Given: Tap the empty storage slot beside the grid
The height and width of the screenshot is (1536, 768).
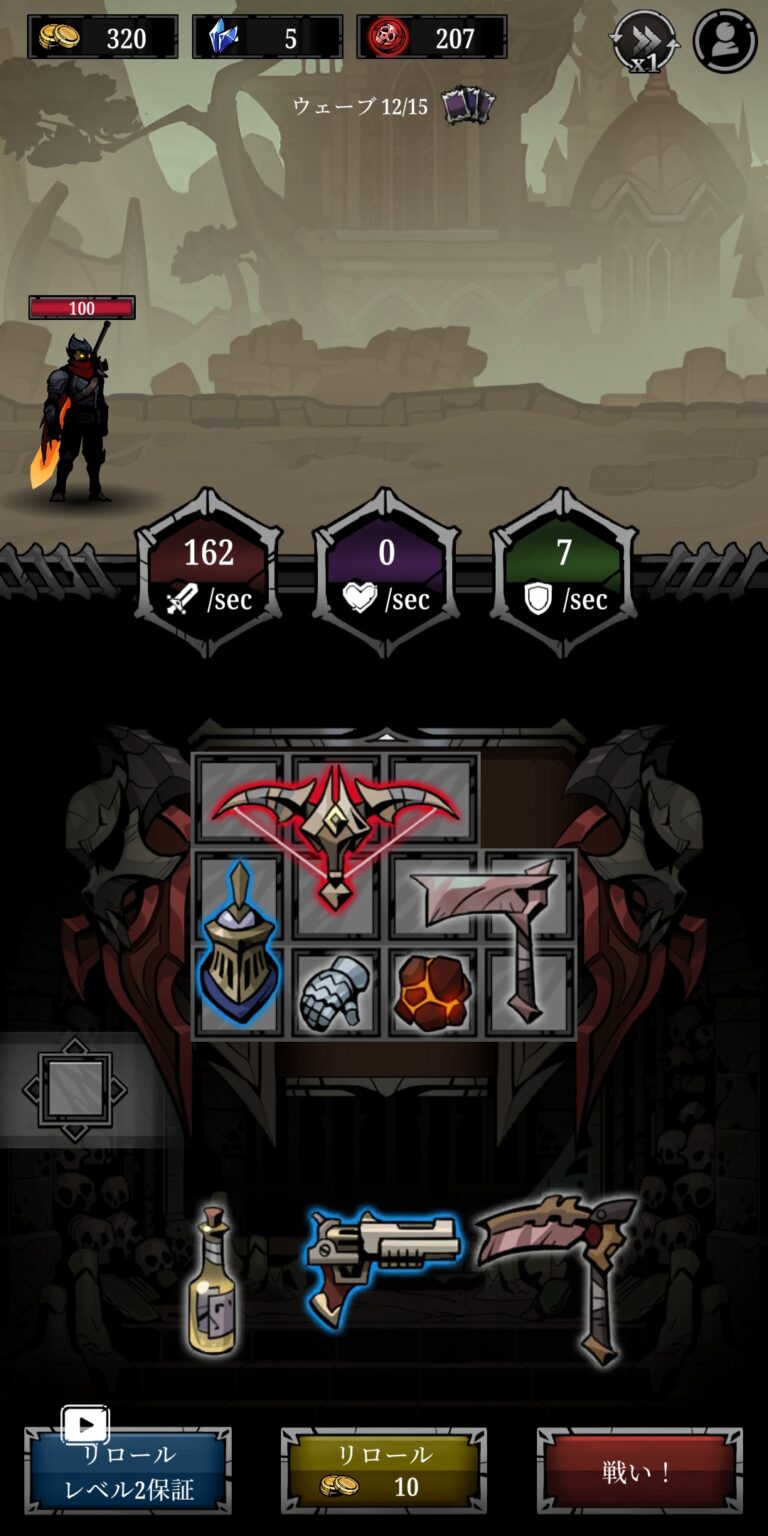Looking at the screenshot, I should point(75,1088).
